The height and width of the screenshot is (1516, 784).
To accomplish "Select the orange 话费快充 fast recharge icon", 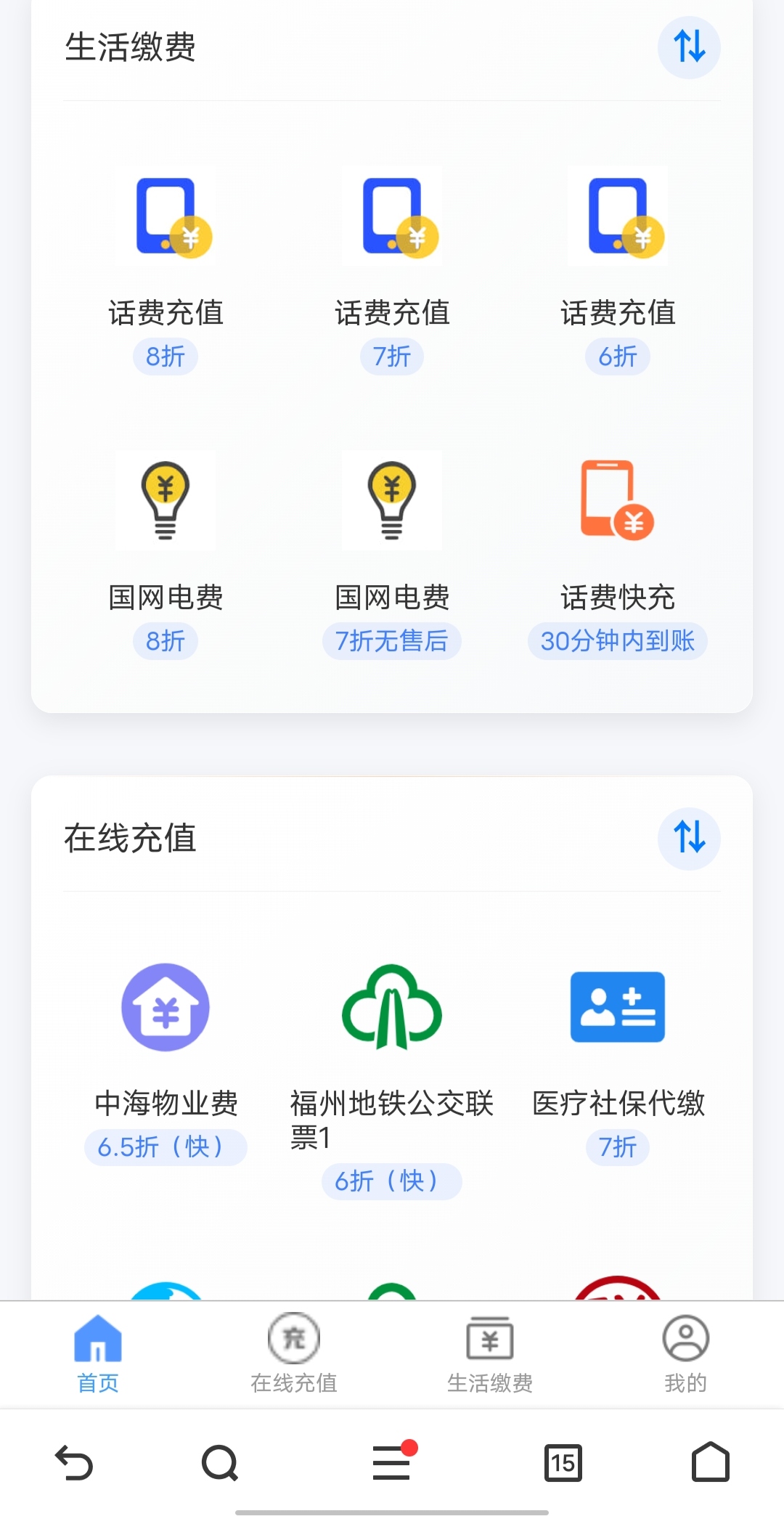I will pos(618,501).
